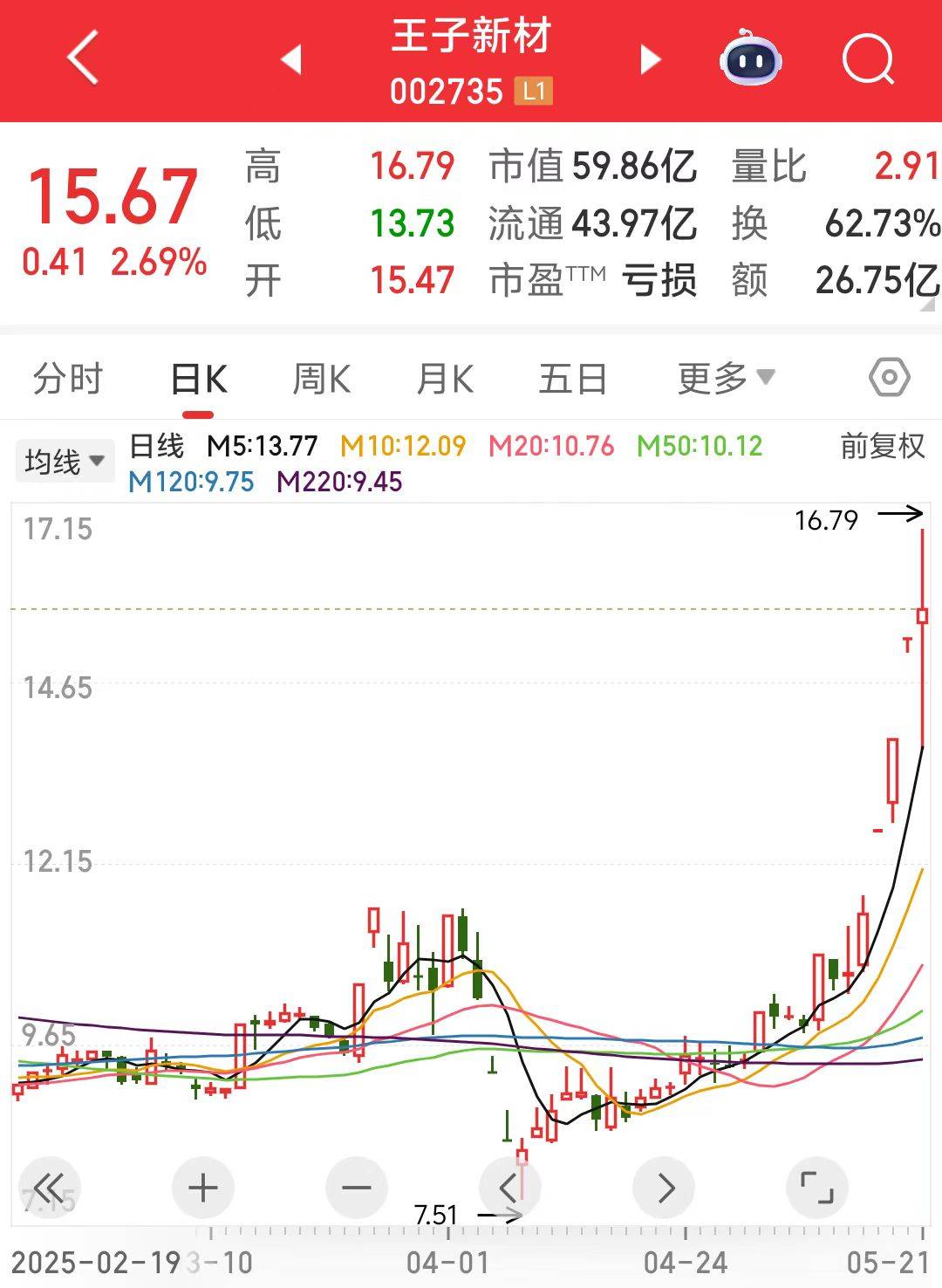942x1288 pixels.
Task: Open the 均线 indicator dropdown
Action: (x=65, y=461)
